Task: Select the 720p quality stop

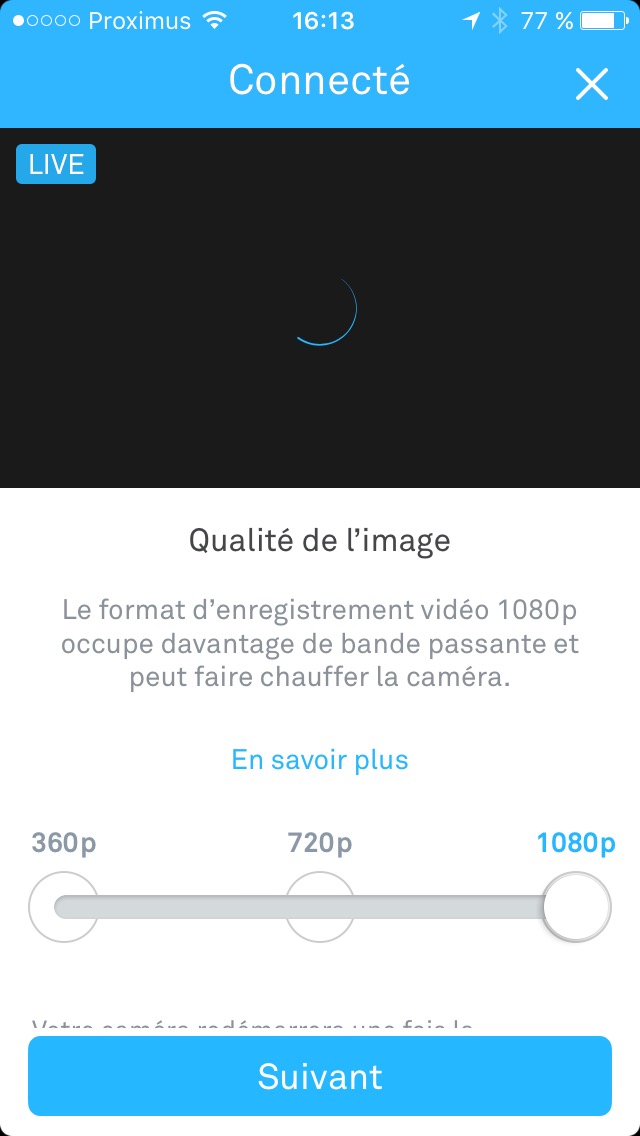Action: click(320, 906)
